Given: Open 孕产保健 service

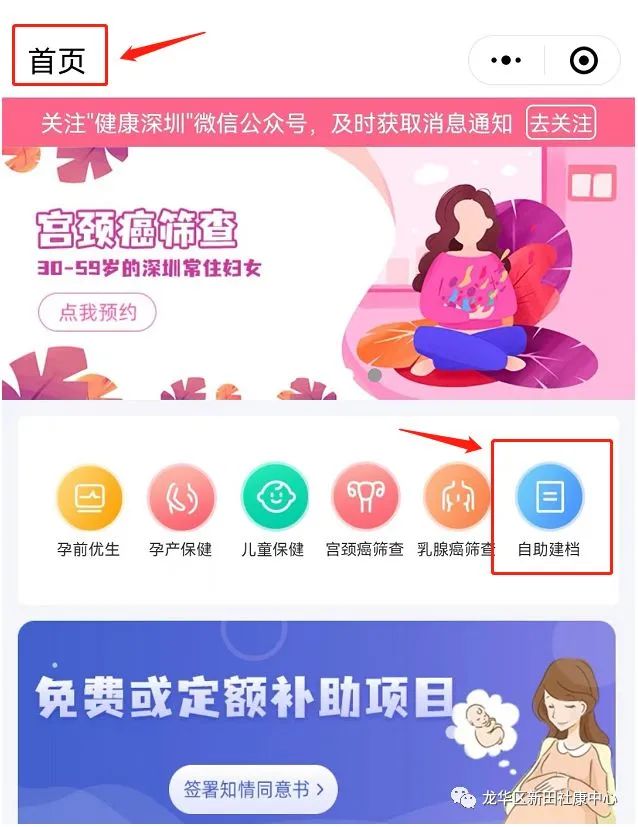Looking at the screenshot, I should click(181, 497).
